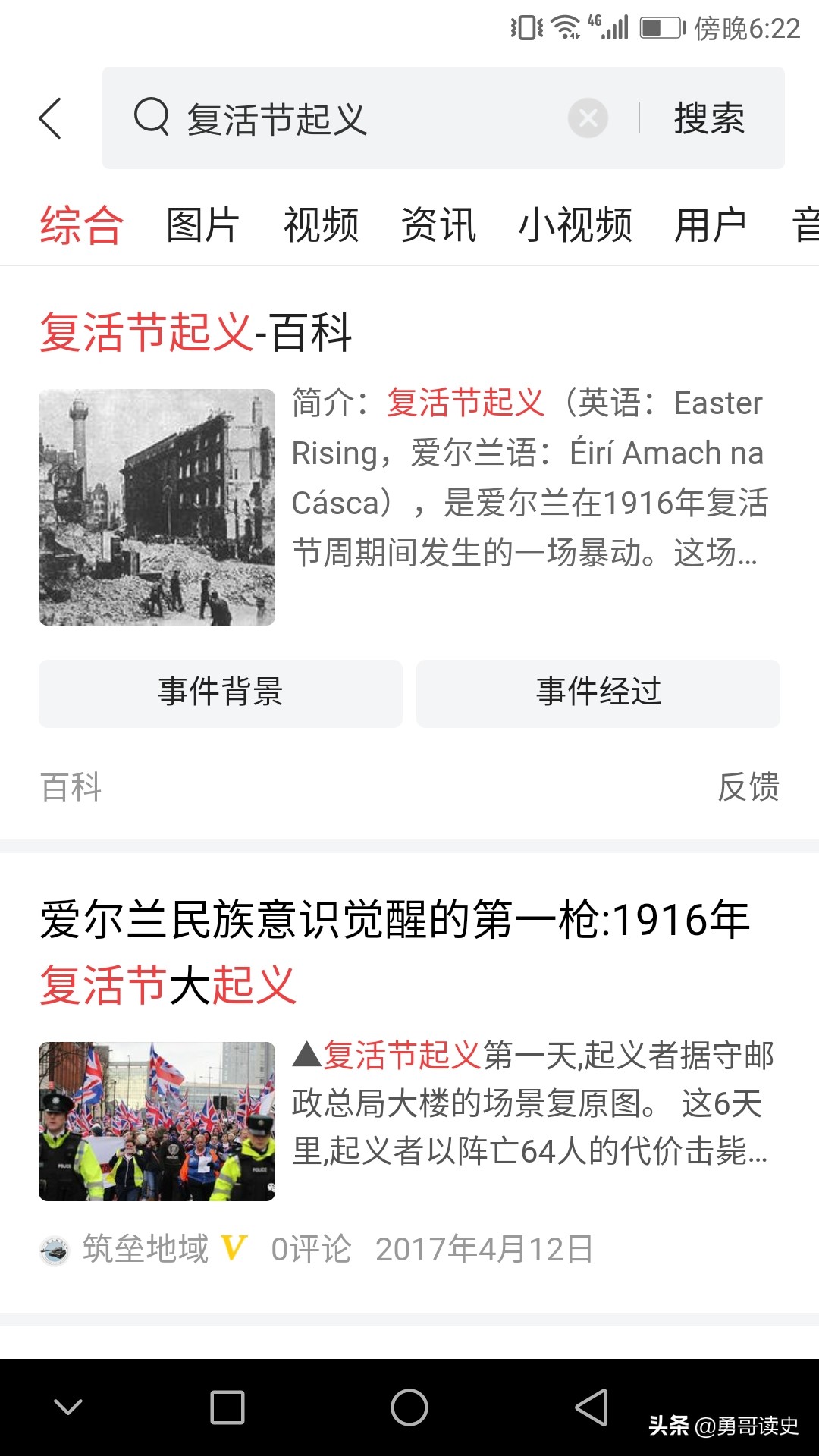819x1456 pixels.
Task: Tap the magnifier icon in search bar
Action: click(150, 119)
